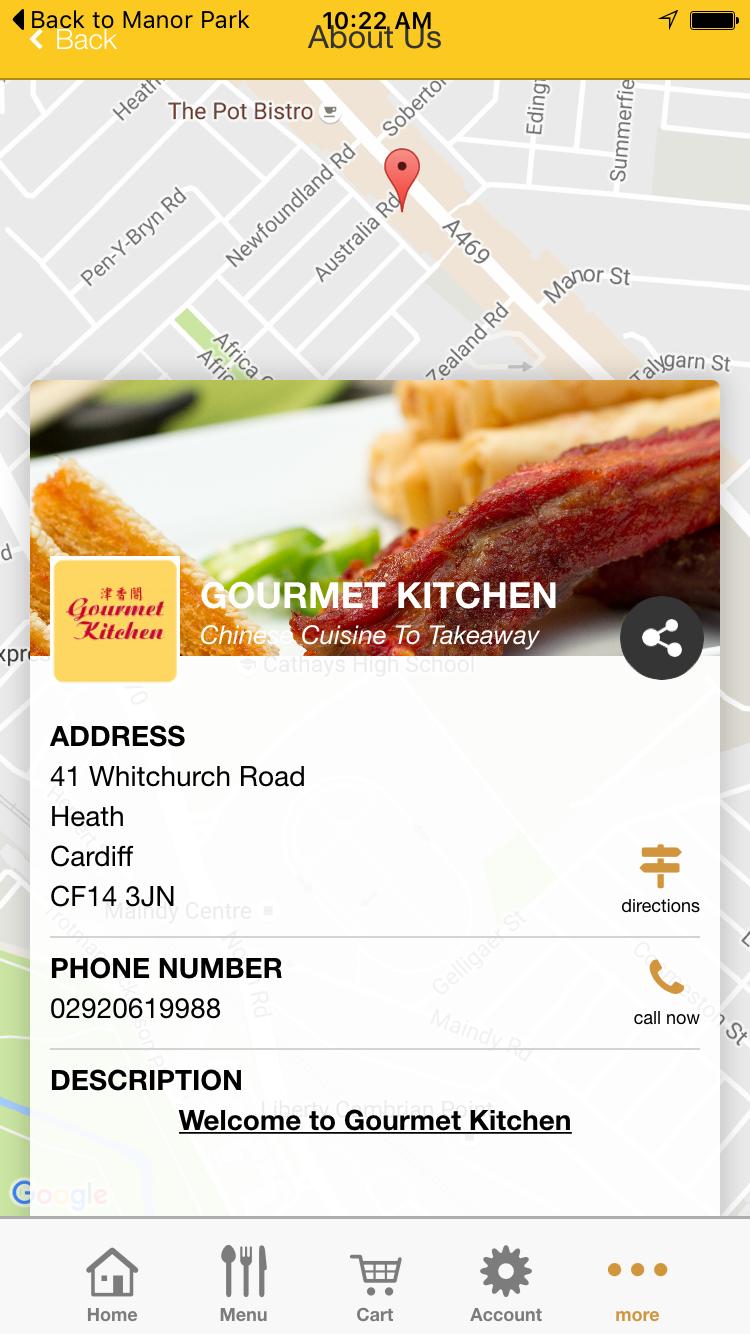Tap the About Us title bar
750x1334 pixels.
coord(375,38)
